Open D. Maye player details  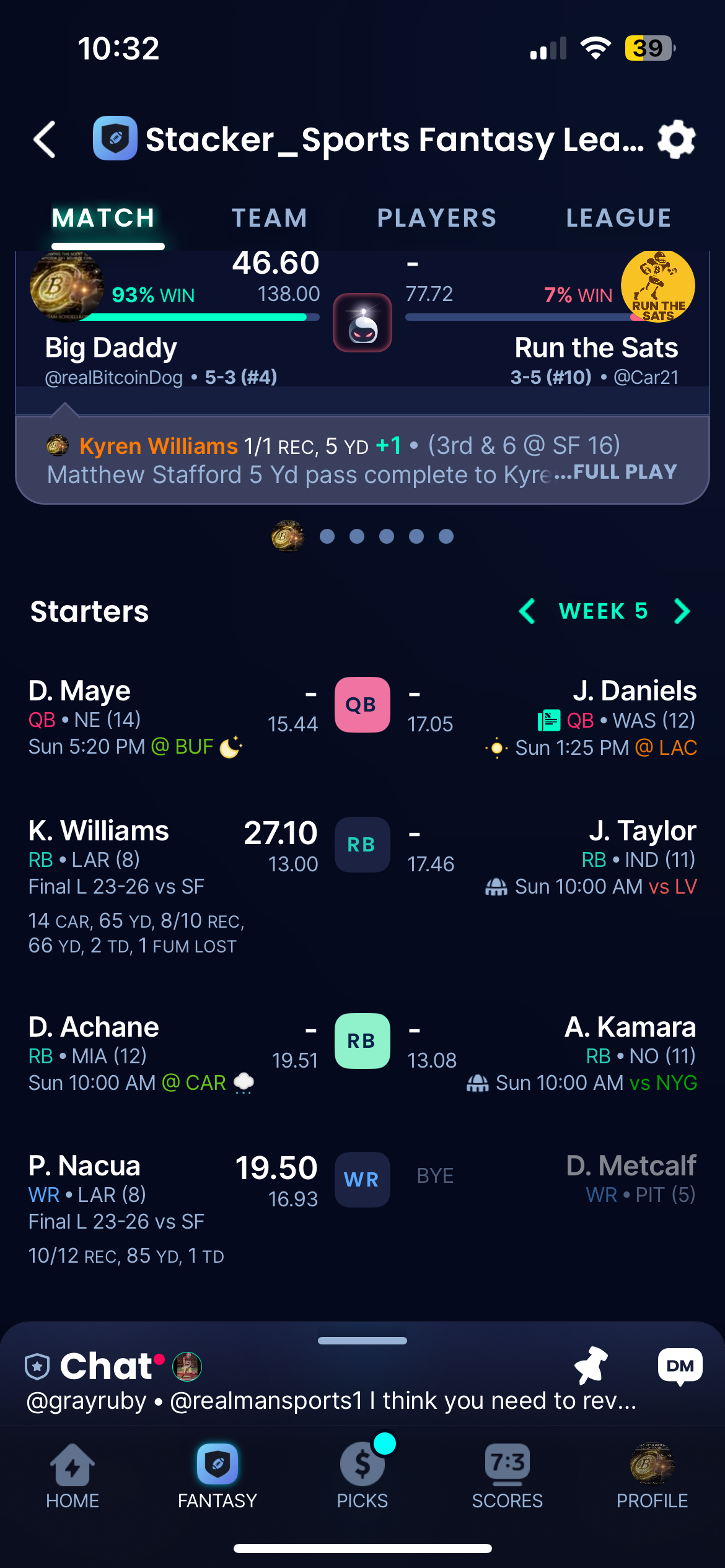80,691
